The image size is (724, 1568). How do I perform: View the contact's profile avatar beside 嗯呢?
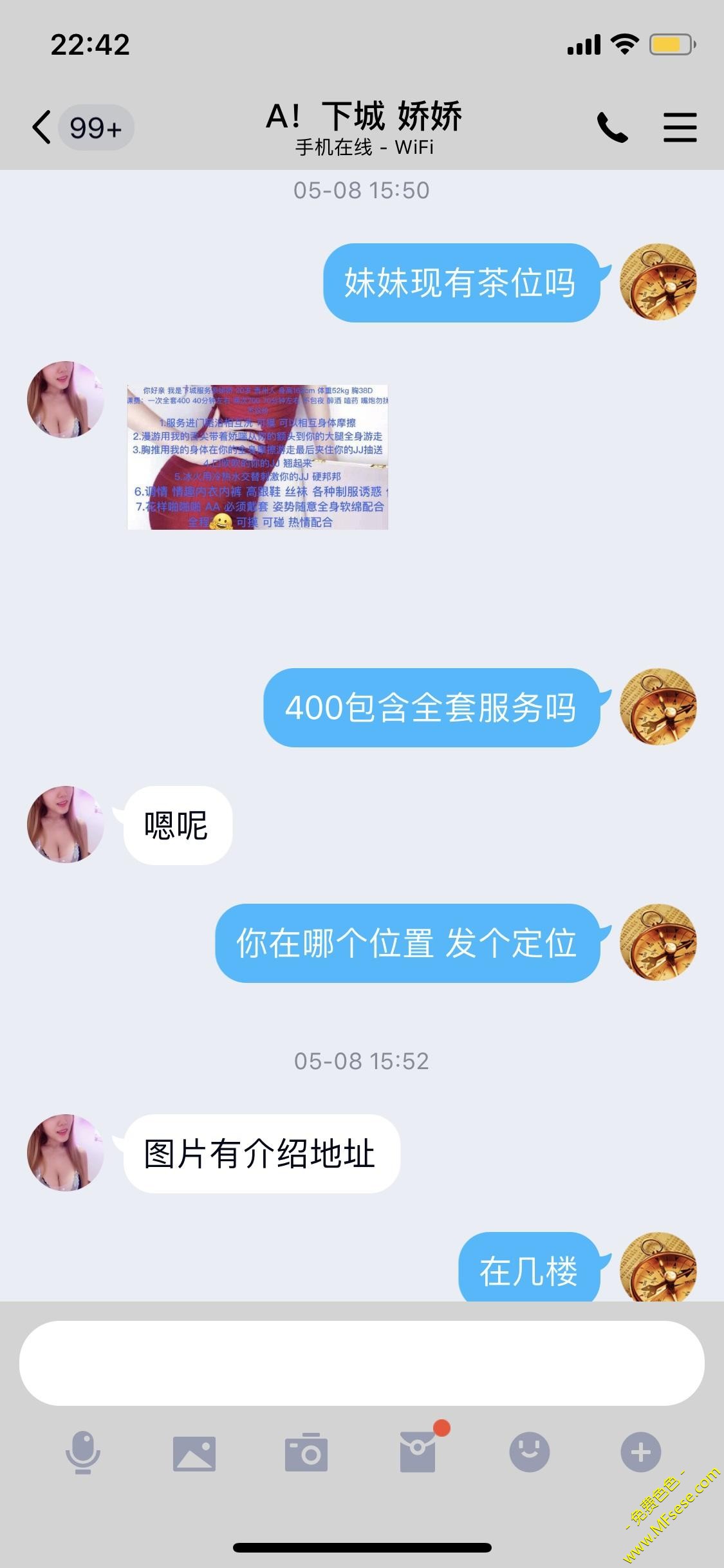[66, 825]
